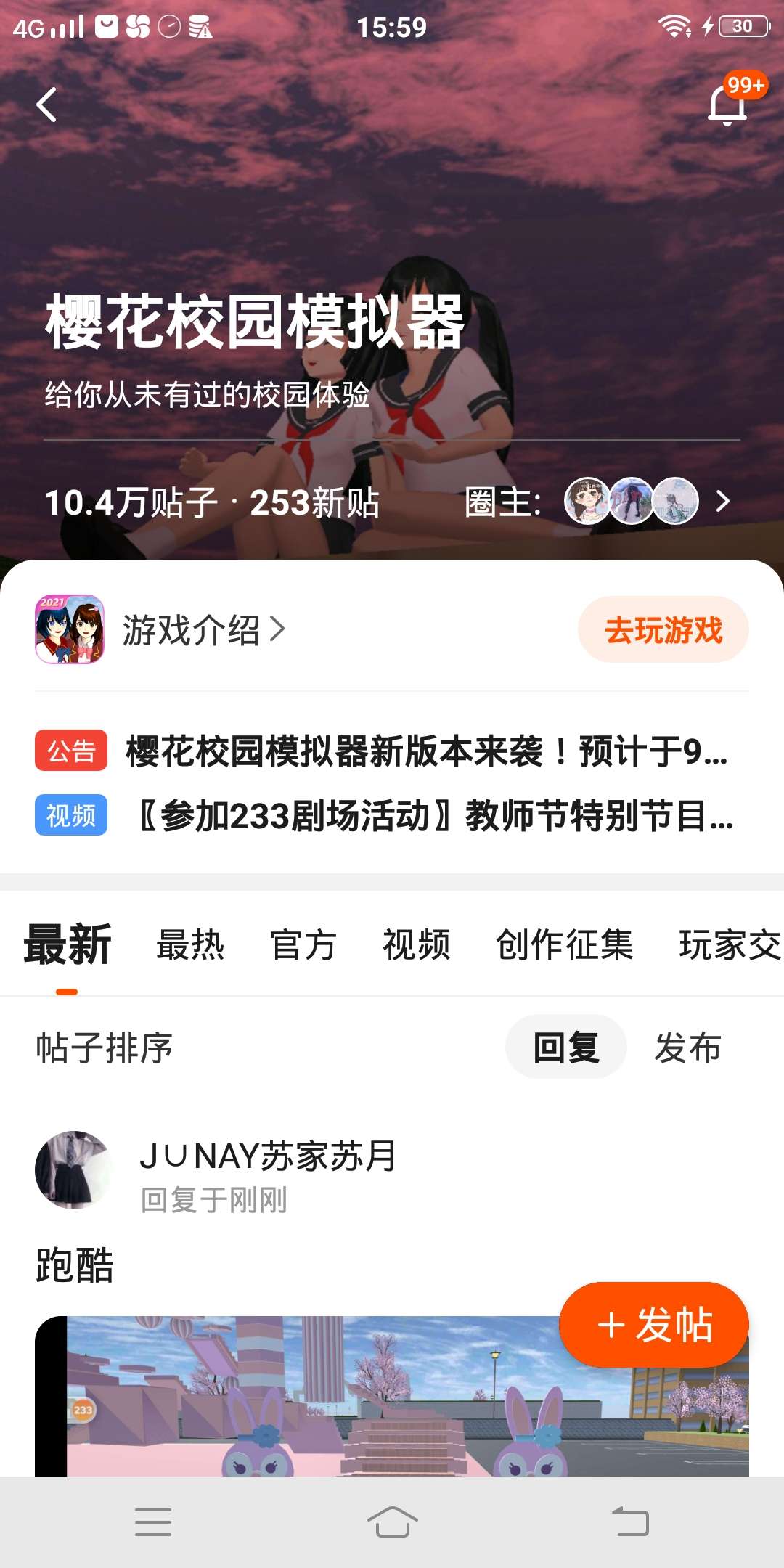Sort posts by 发布

[x=687, y=1047]
